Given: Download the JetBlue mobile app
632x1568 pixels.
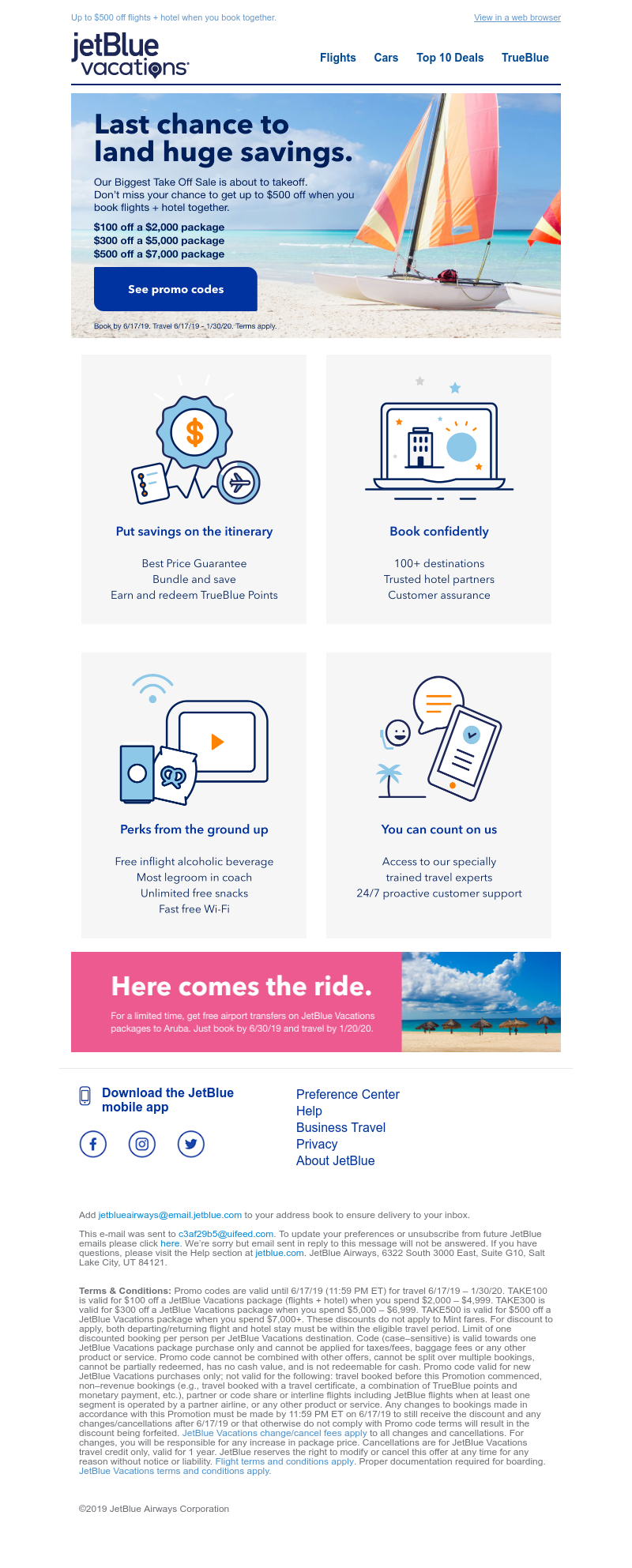Looking at the screenshot, I should point(167,1100).
